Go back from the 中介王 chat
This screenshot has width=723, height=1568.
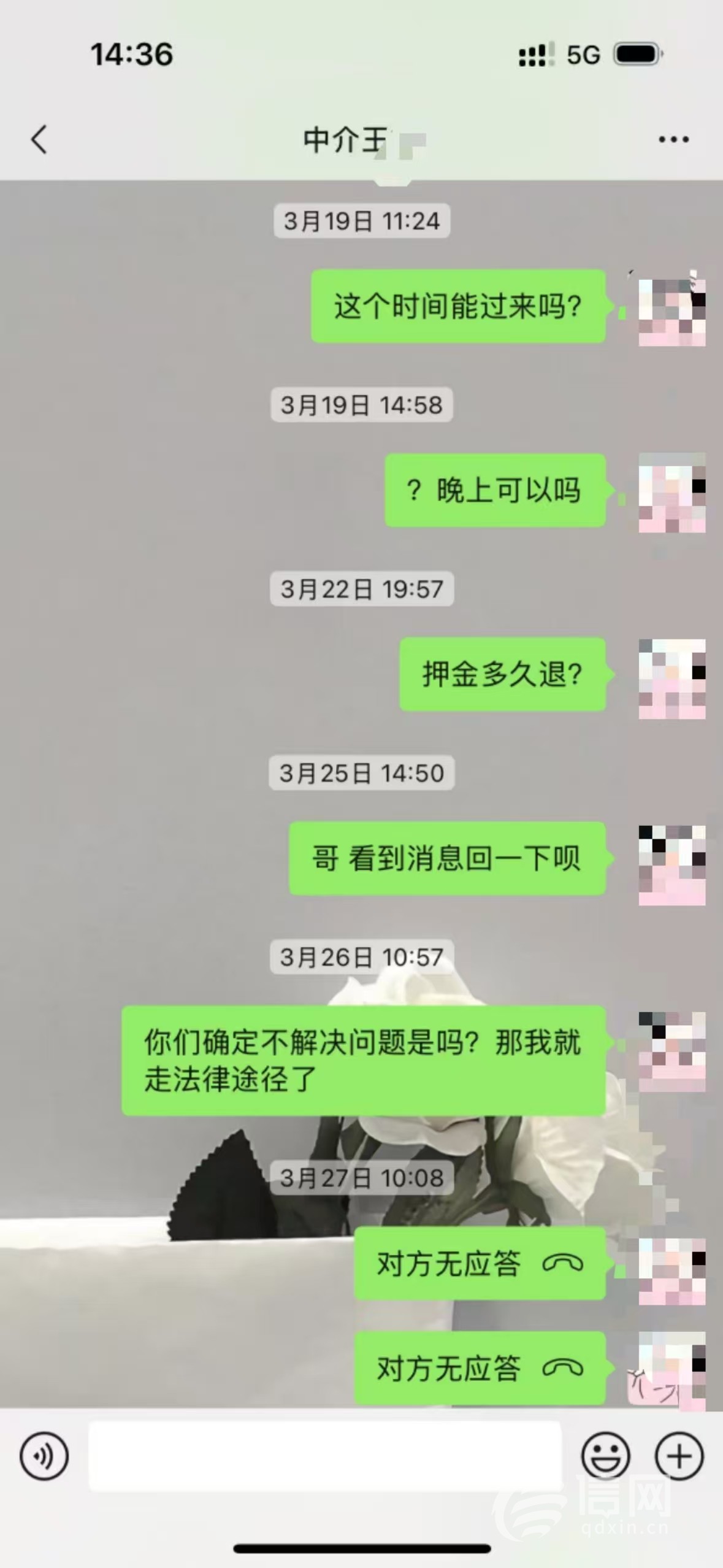pos(39,139)
